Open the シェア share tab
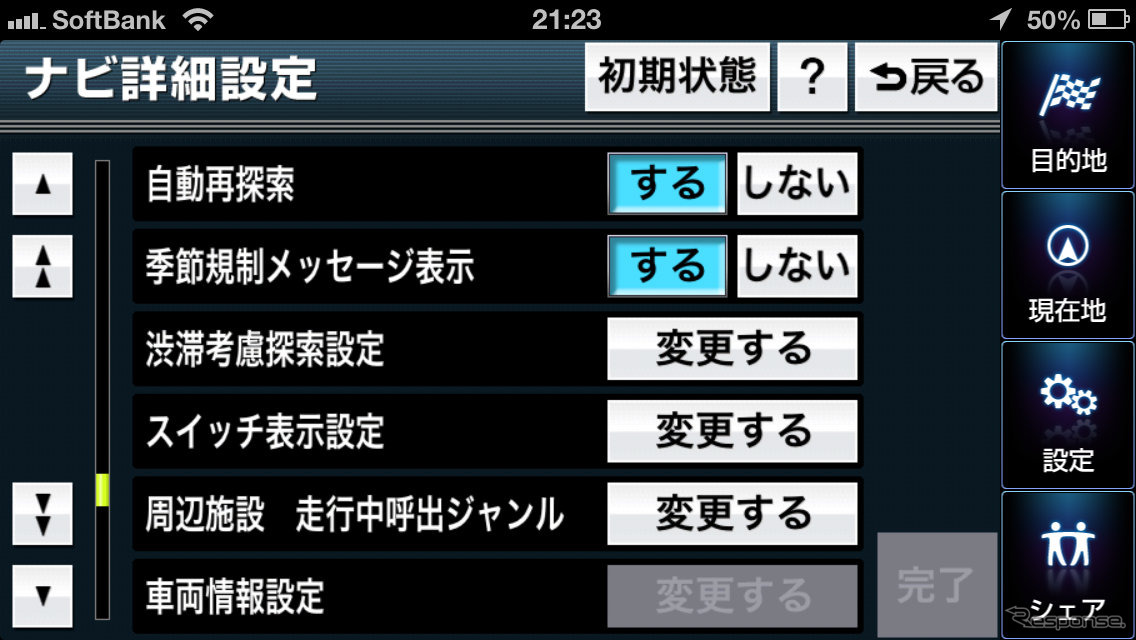Screen dimensions: 1136x640 click(1068, 565)
